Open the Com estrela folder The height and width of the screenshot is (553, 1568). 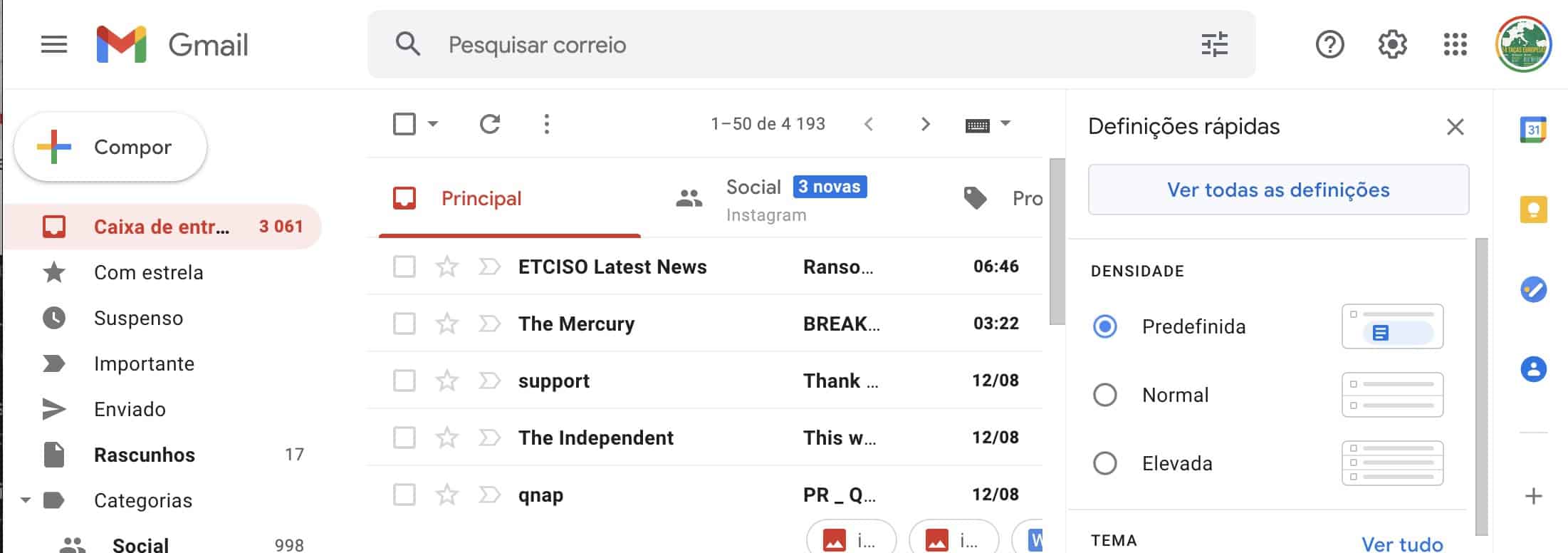[x=148, y=272]
